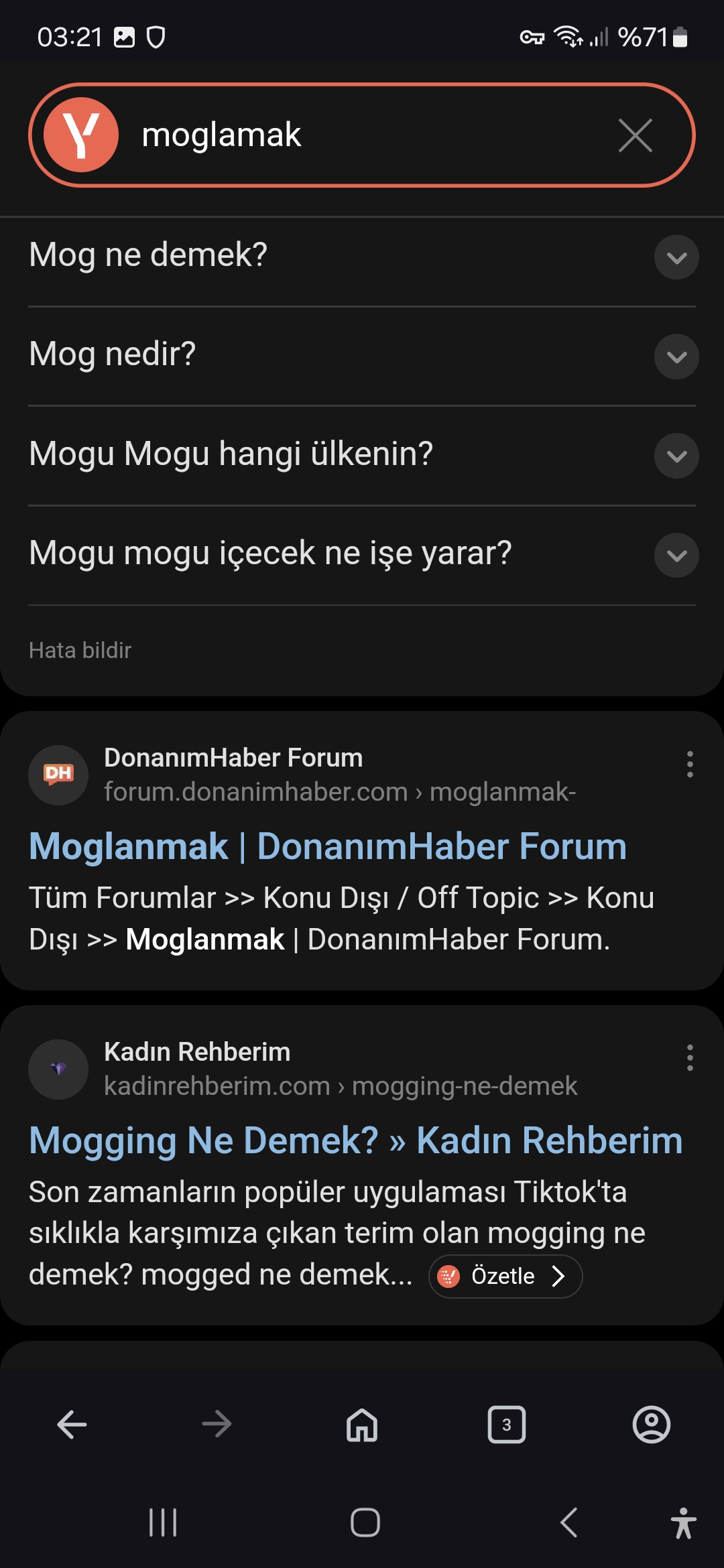This screenshot has height=1568, width=724.
Task: Open the browser home page
Action: click(x=362, y=1424)
